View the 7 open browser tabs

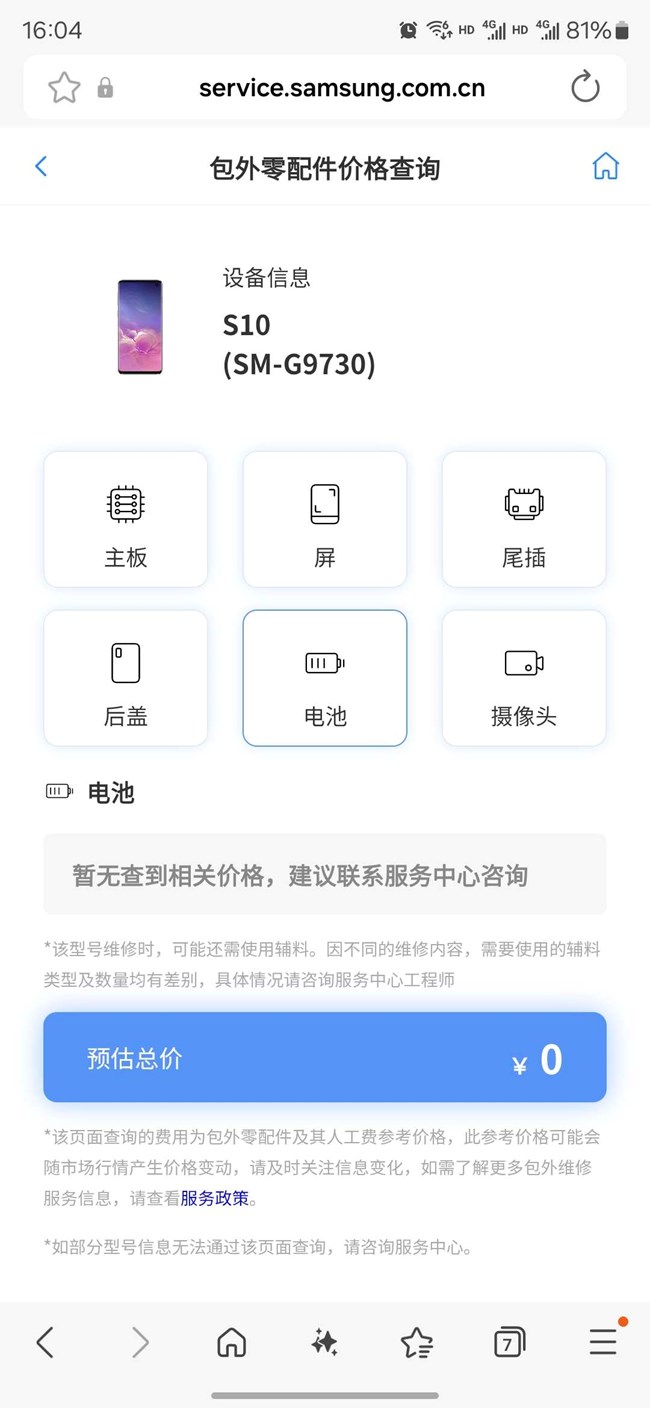pos(509,1342)
